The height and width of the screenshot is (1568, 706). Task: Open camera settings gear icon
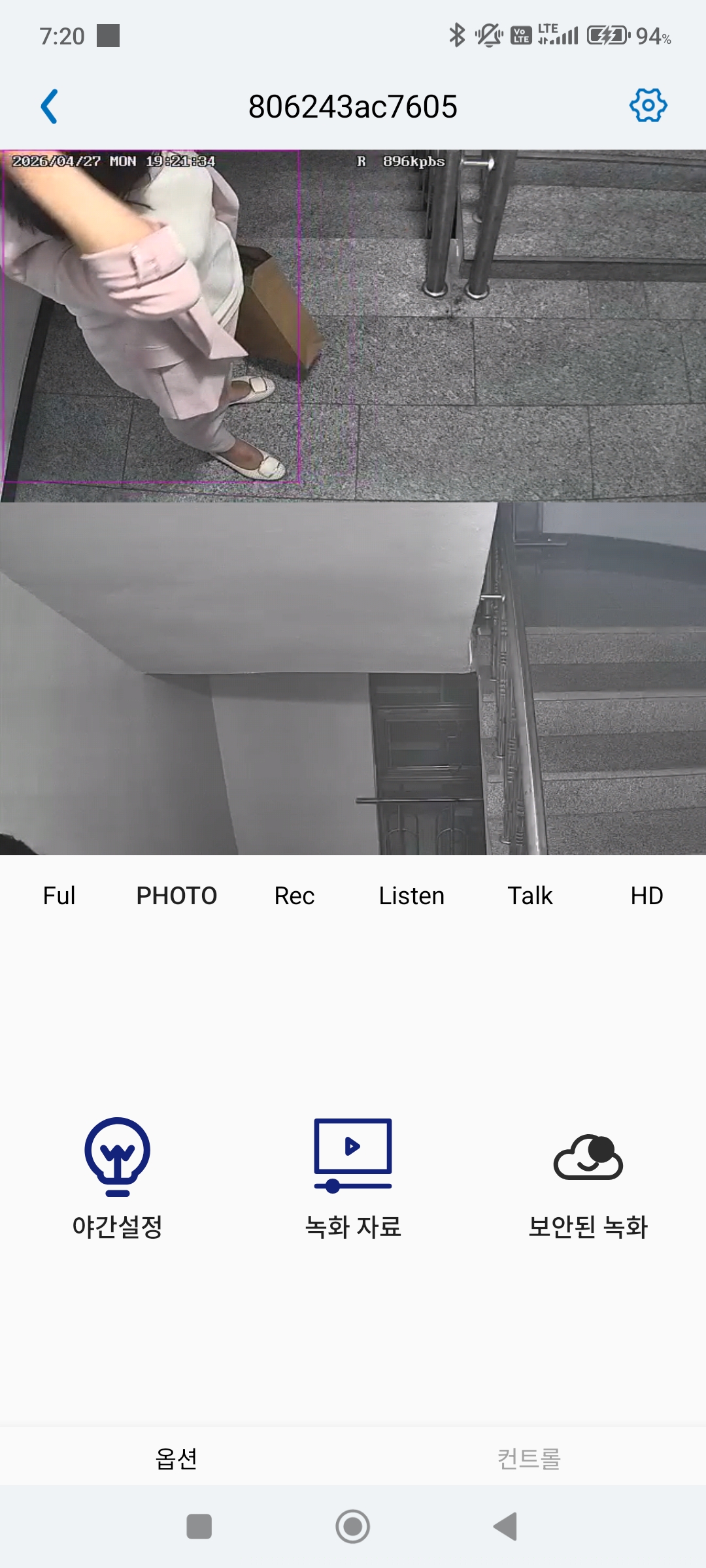tap(648, 106)
